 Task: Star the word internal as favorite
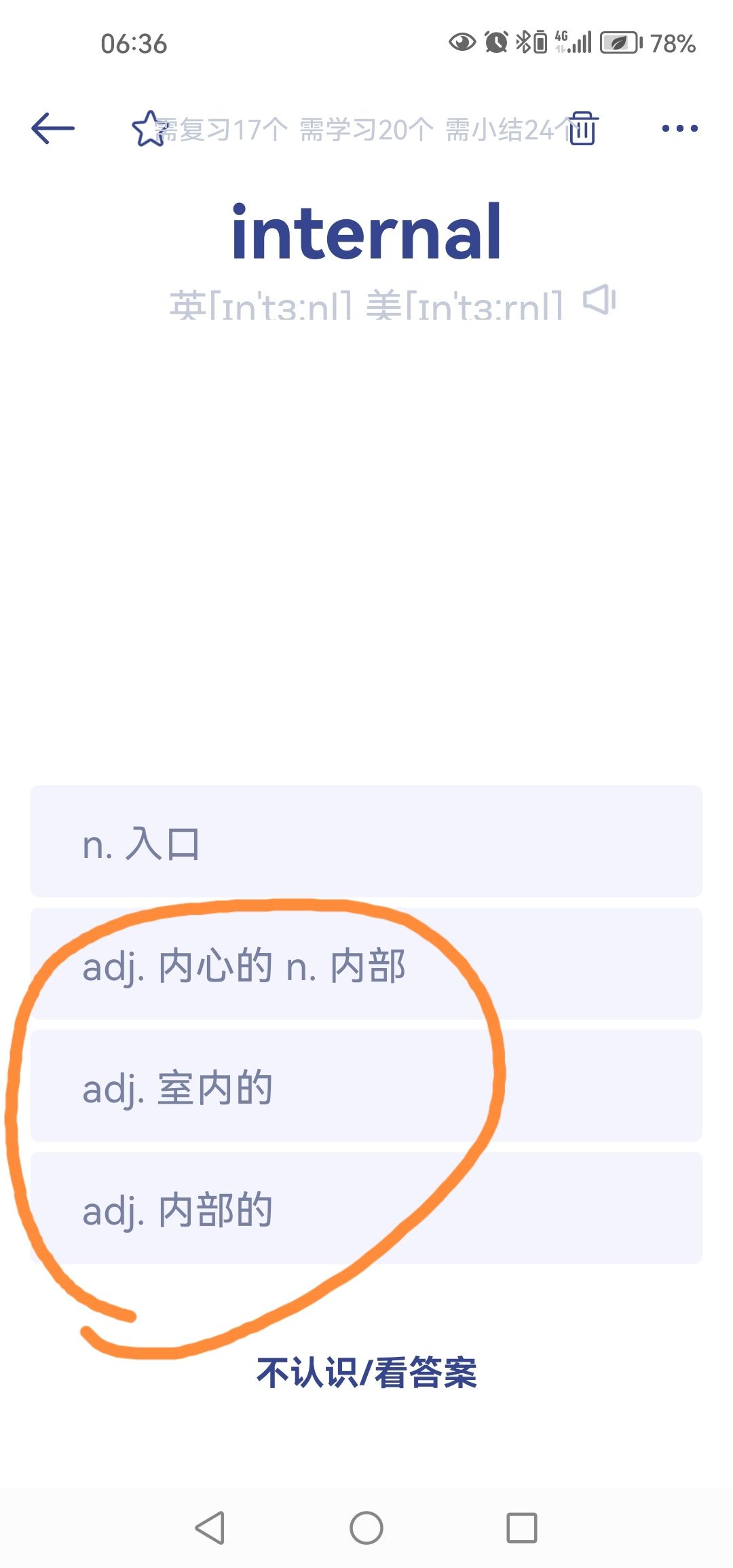coord(148,128)
